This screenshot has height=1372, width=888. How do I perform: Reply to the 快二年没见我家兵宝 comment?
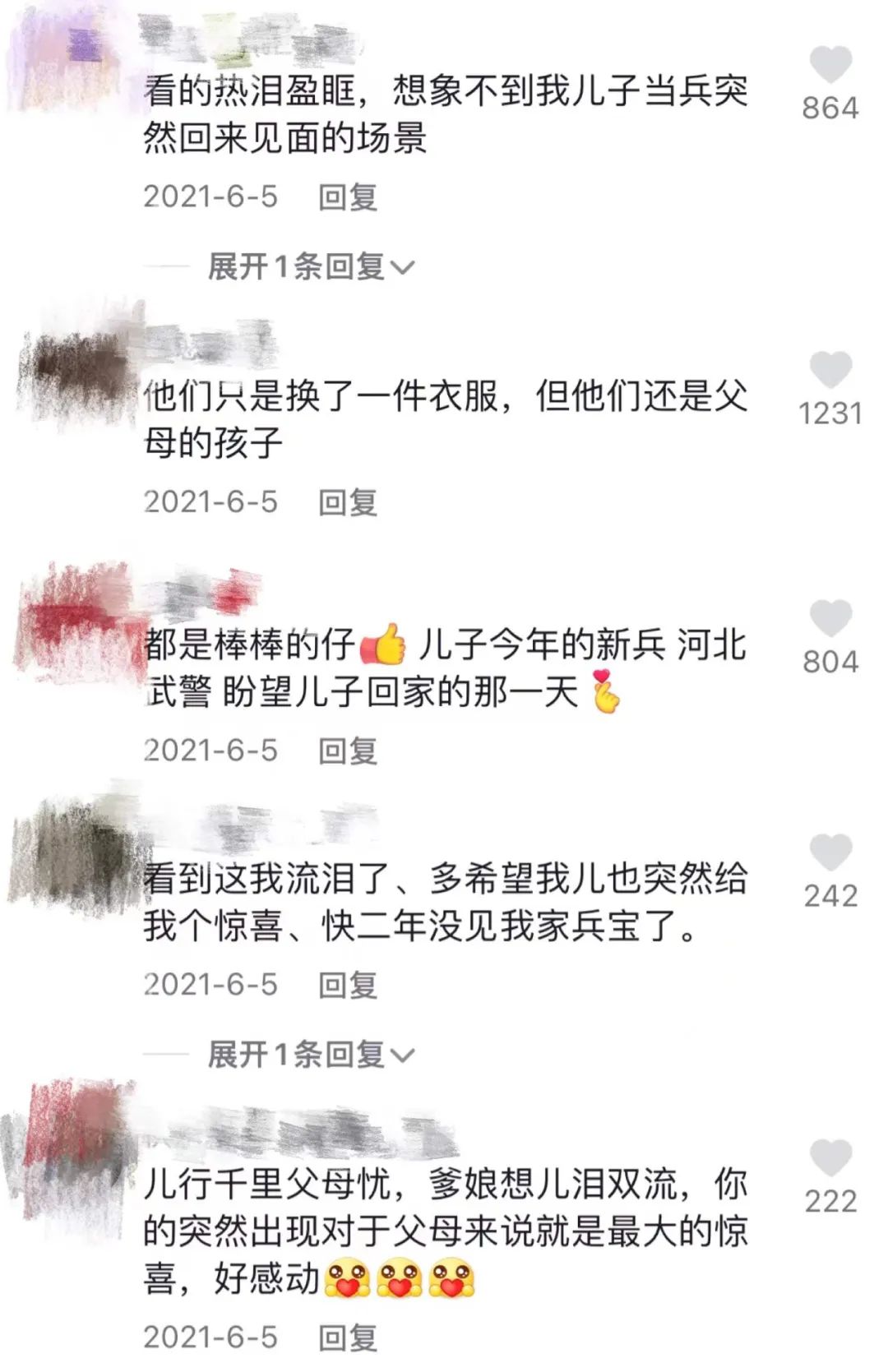point(347,985)
